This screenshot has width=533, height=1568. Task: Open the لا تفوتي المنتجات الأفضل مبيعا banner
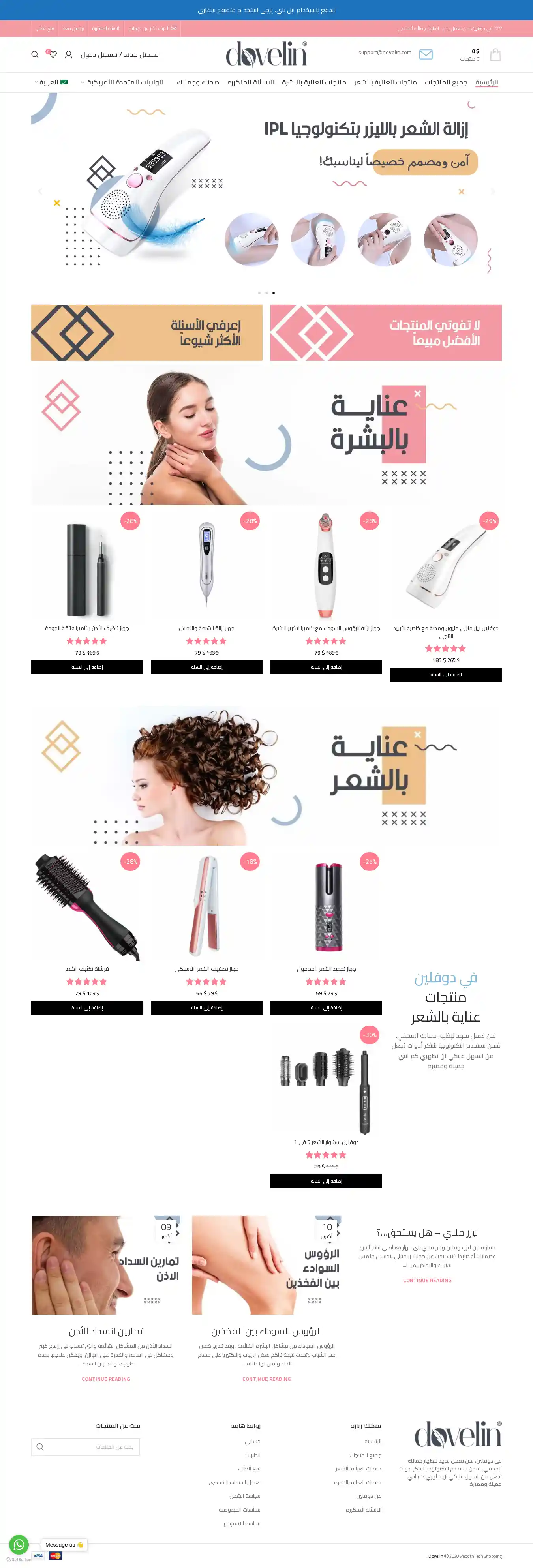(386, 332)
